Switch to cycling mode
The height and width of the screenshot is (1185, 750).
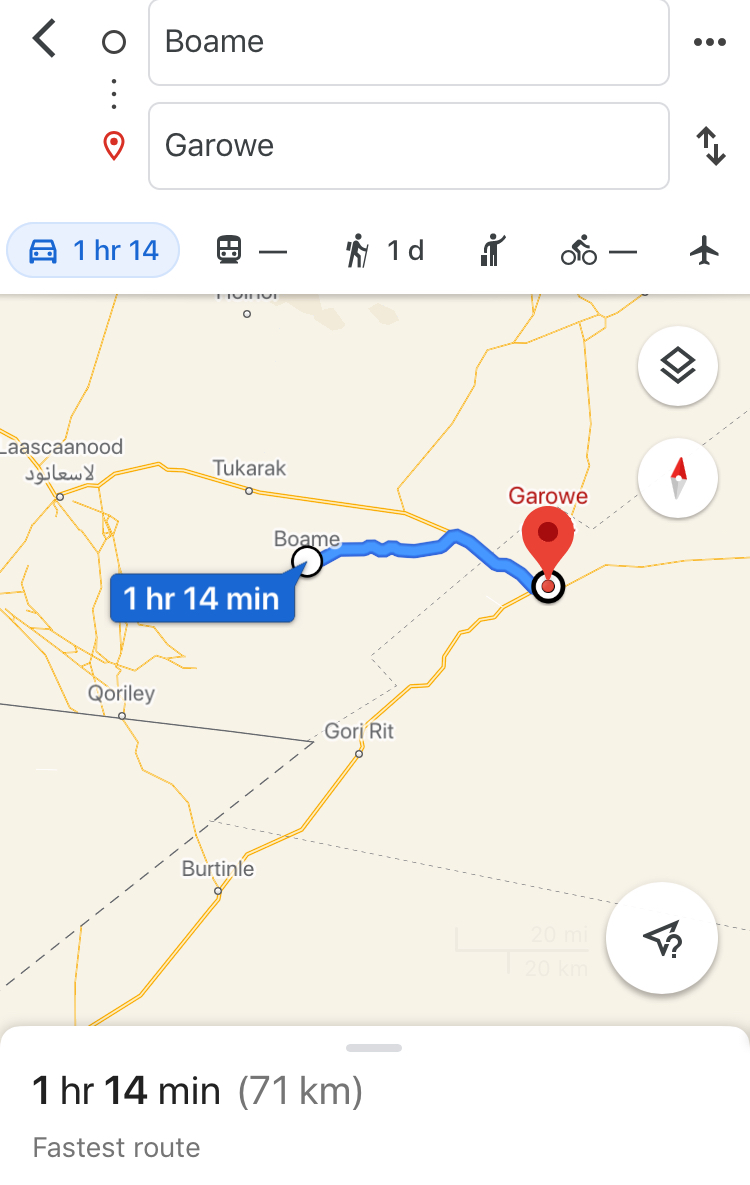pos(597,250)
